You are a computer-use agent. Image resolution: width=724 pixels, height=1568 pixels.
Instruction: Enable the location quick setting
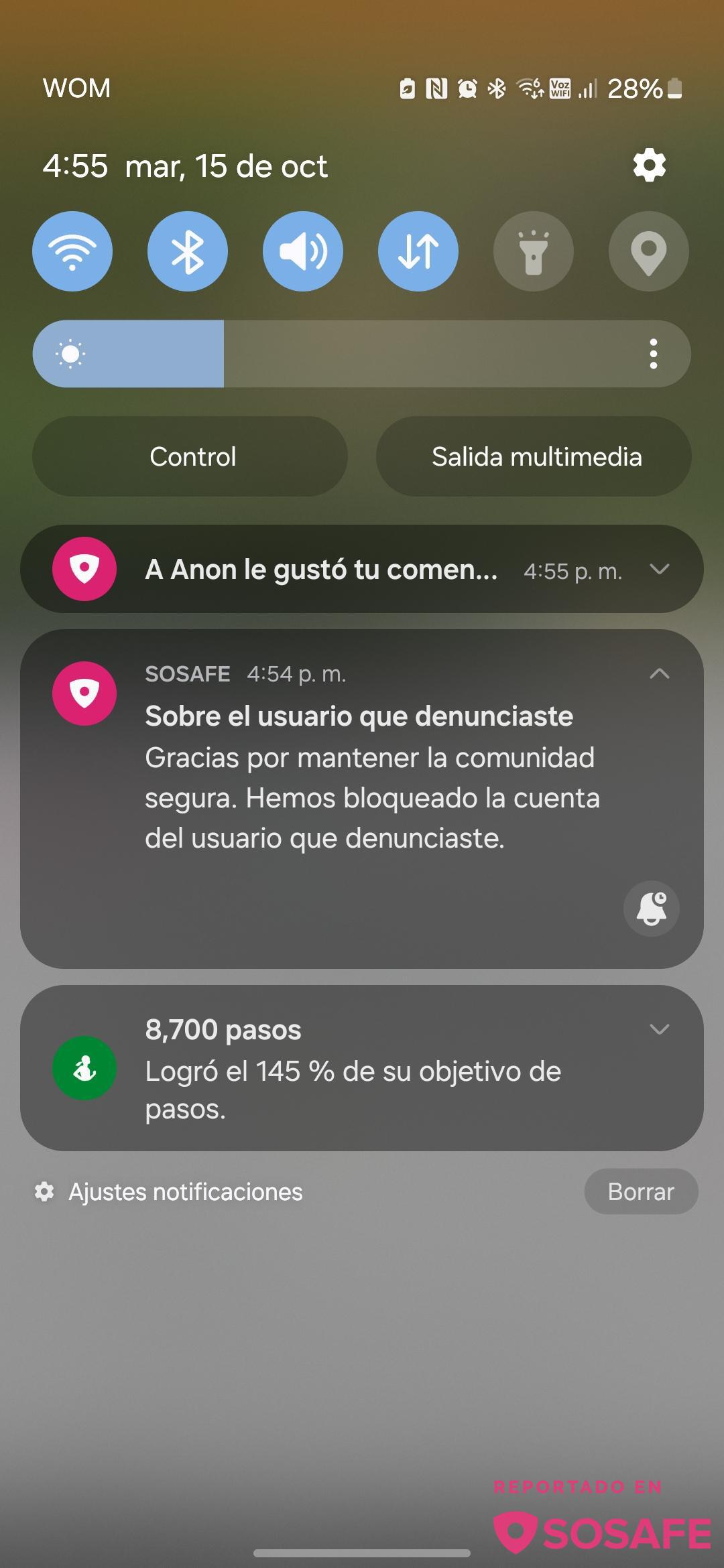[x=649, y=251]
